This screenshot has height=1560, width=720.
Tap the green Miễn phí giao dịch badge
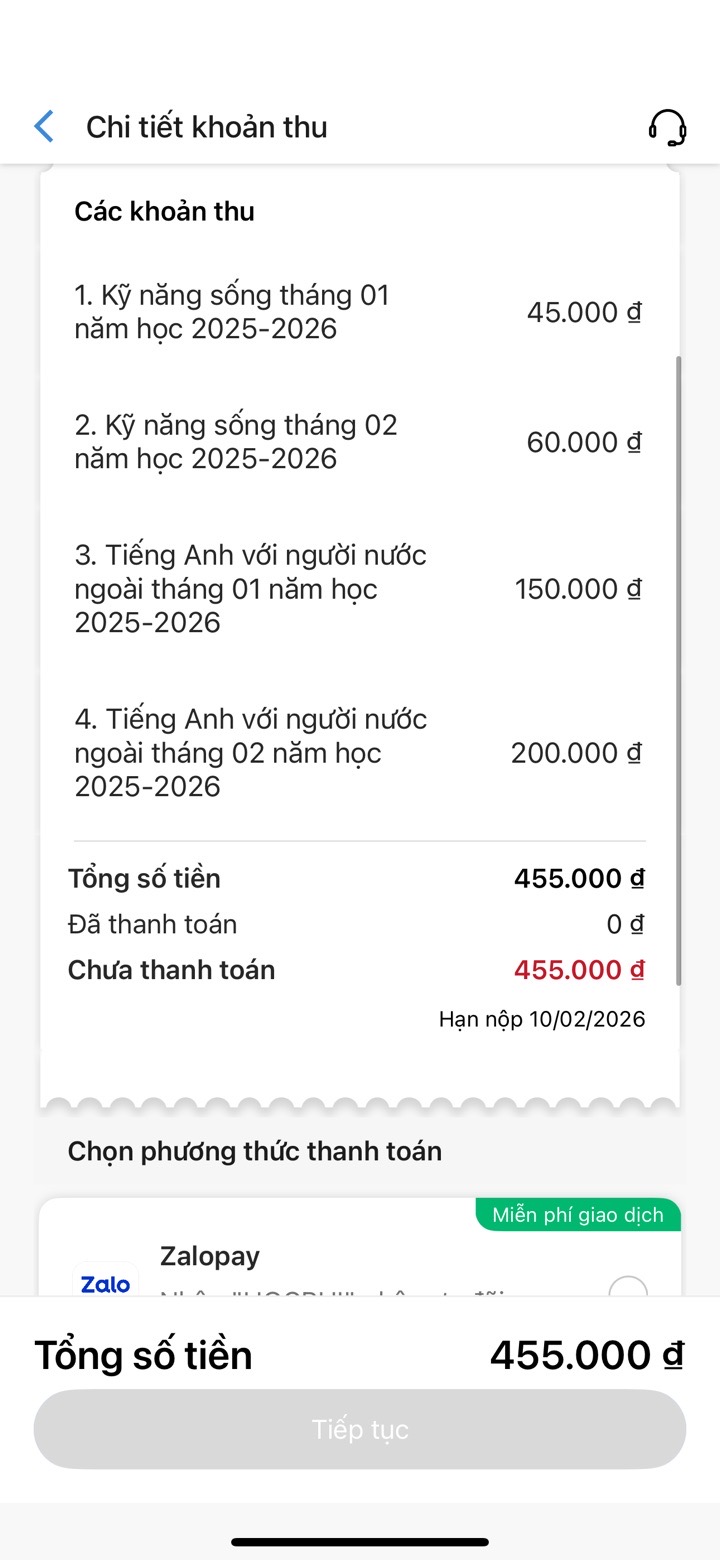tap(578, 1214)
